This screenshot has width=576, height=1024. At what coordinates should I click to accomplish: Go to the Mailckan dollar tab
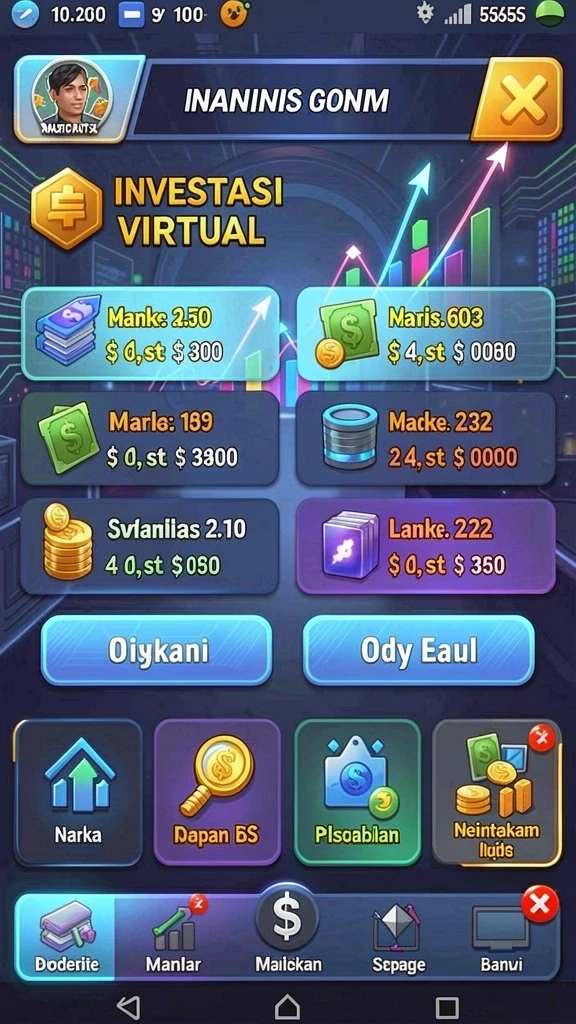coord(287,933)
